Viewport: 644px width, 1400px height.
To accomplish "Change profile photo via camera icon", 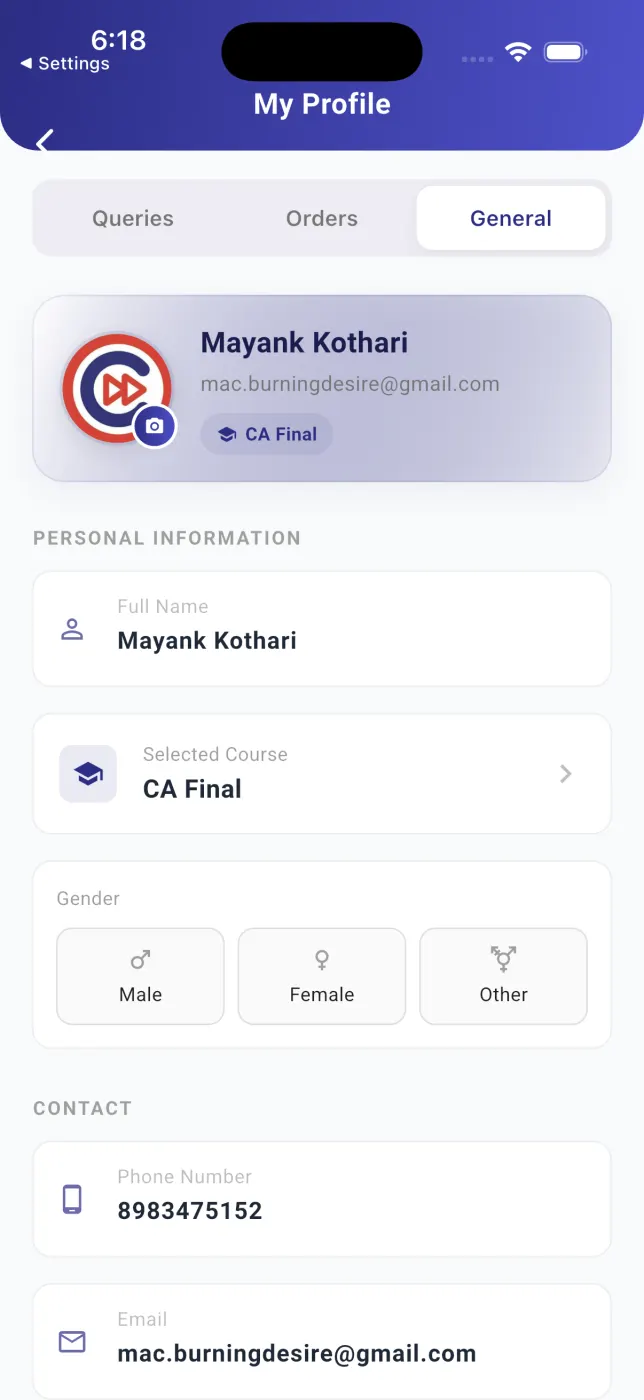I will (x=155, y=427).
